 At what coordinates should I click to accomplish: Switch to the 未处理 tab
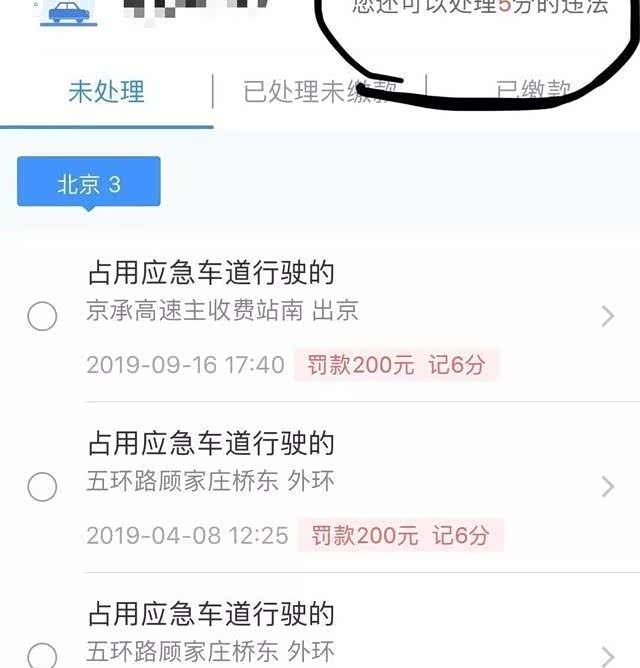pyautogui.click(x=106, y=92)
